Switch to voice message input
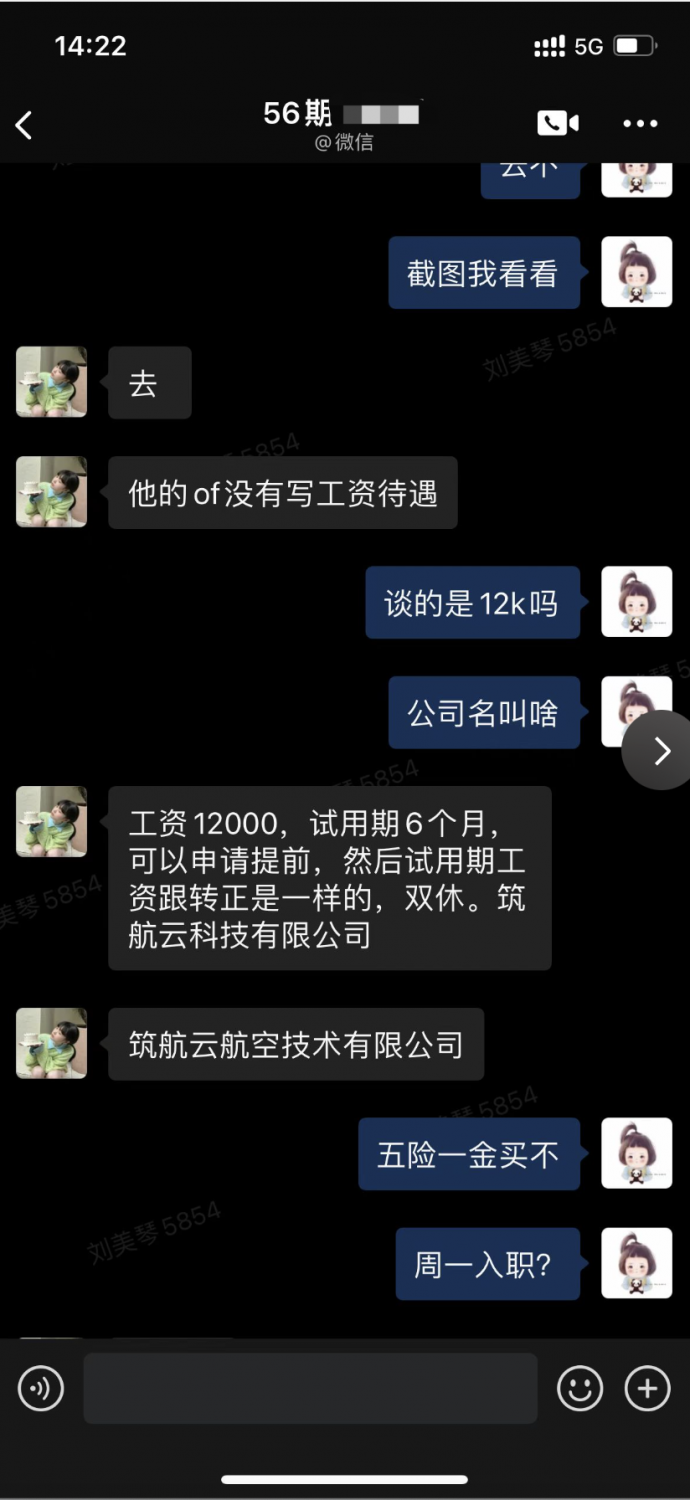This screenshot has width=690, height=1500. tap(41, 1388)
